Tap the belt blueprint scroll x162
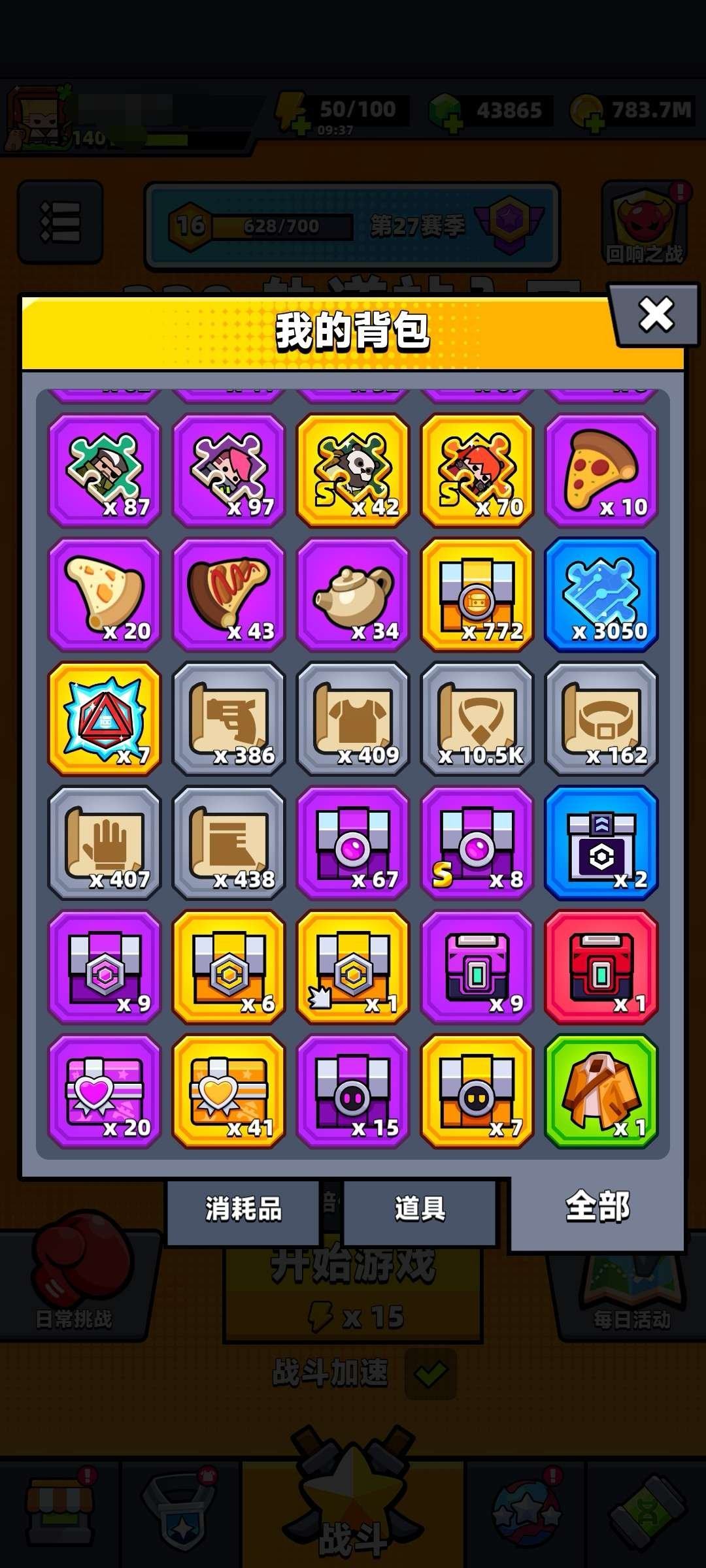The image size is (706, 1568). pos(601,719)
